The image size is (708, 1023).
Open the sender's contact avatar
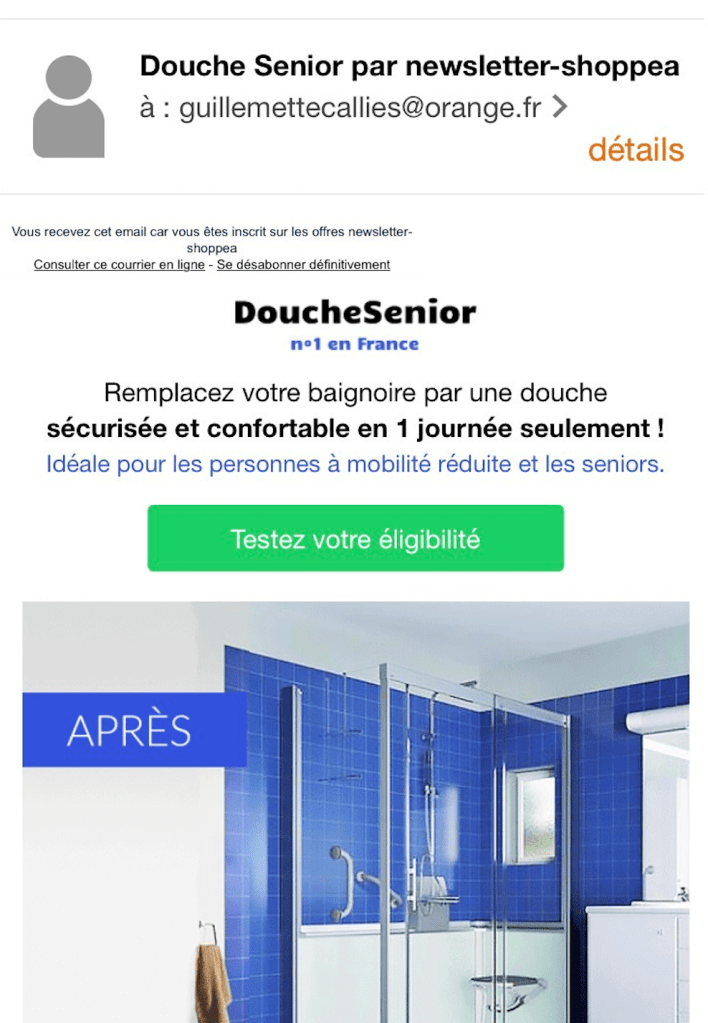[x=68, y=106]
